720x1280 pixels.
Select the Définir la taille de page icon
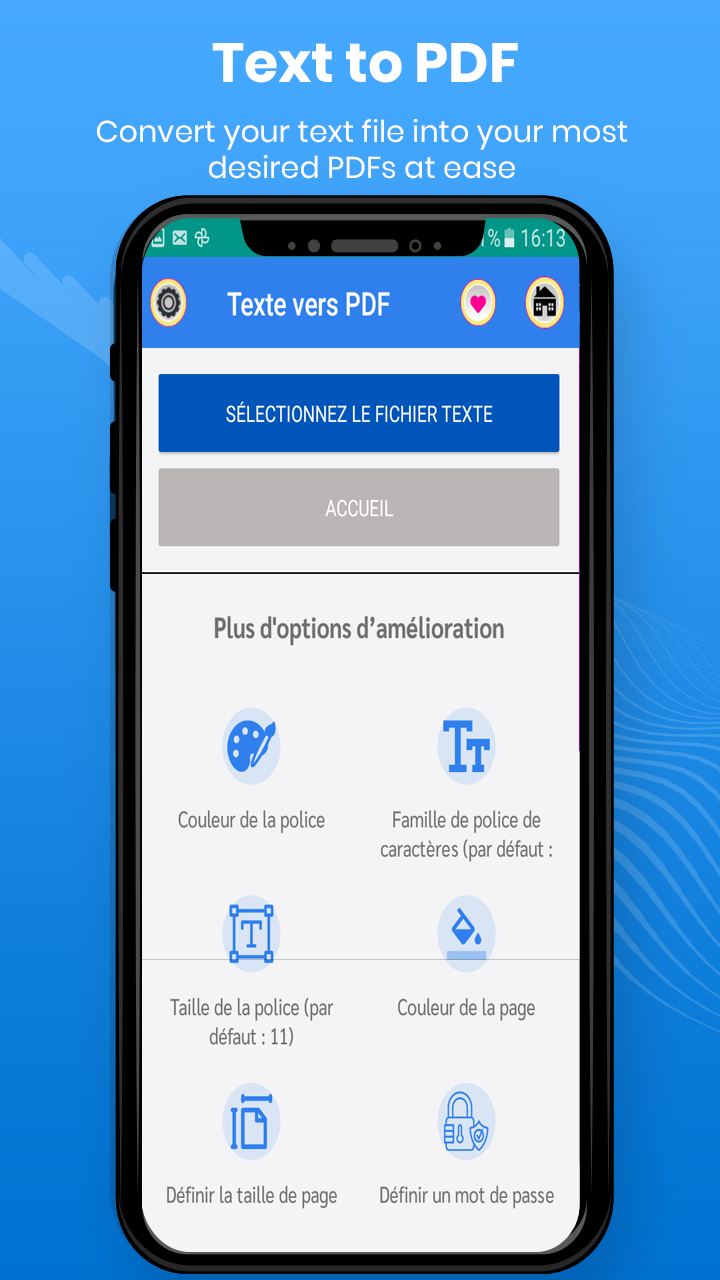251,1120
